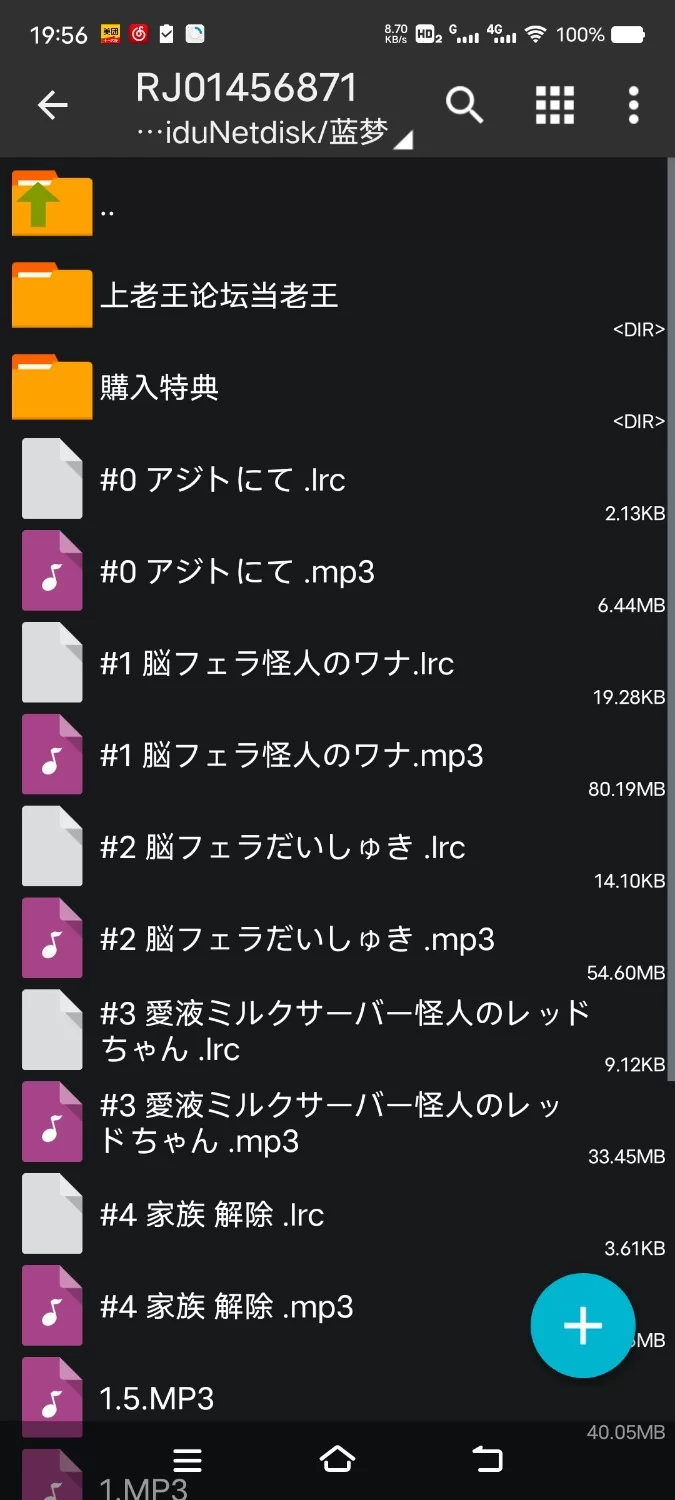Image resolution: width=675 pixels, height=1500 pixels.
Task: Change the view mode via grid icon
Action: tap(554, 105)
